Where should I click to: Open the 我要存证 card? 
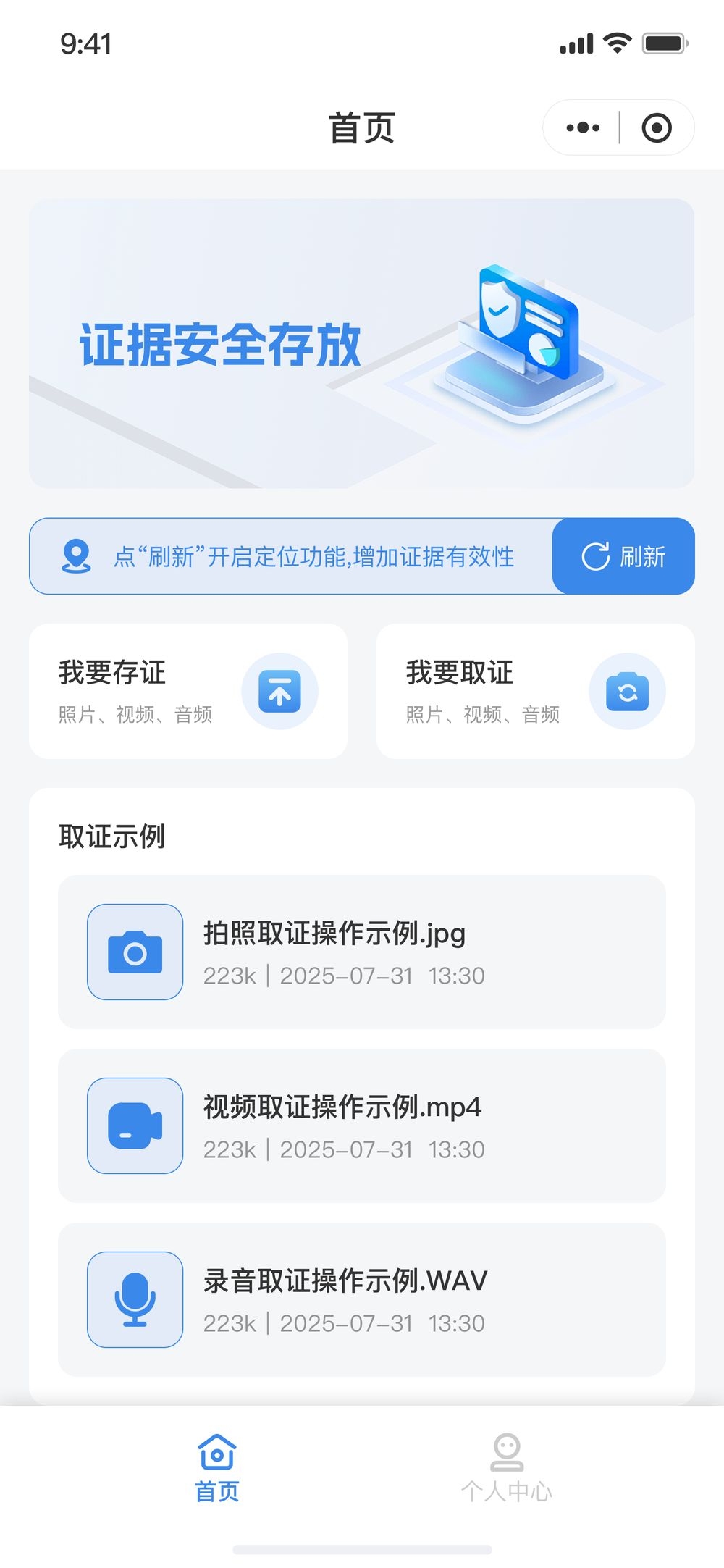point(188,691)
